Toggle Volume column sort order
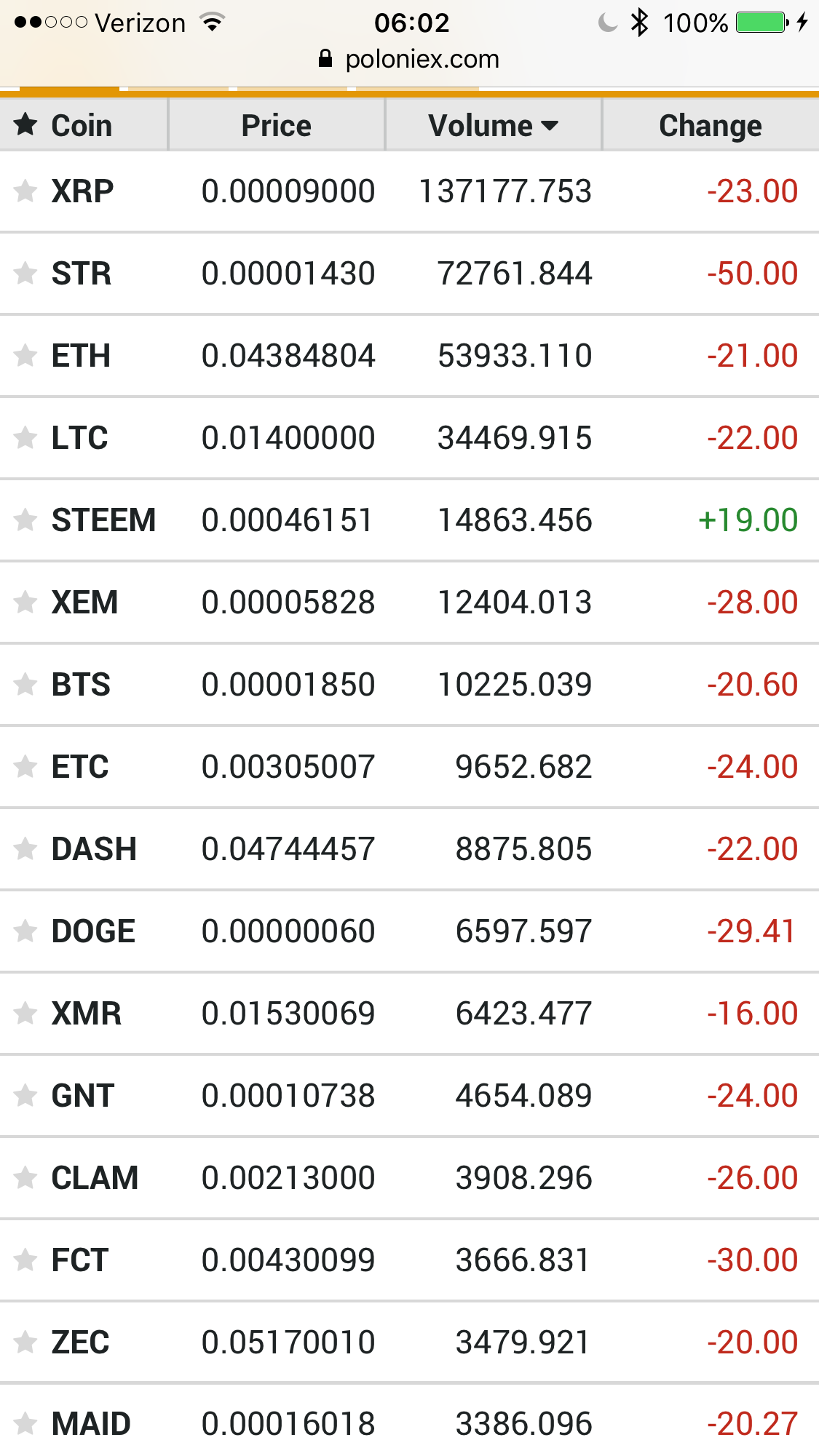 (x=493, y=125)
